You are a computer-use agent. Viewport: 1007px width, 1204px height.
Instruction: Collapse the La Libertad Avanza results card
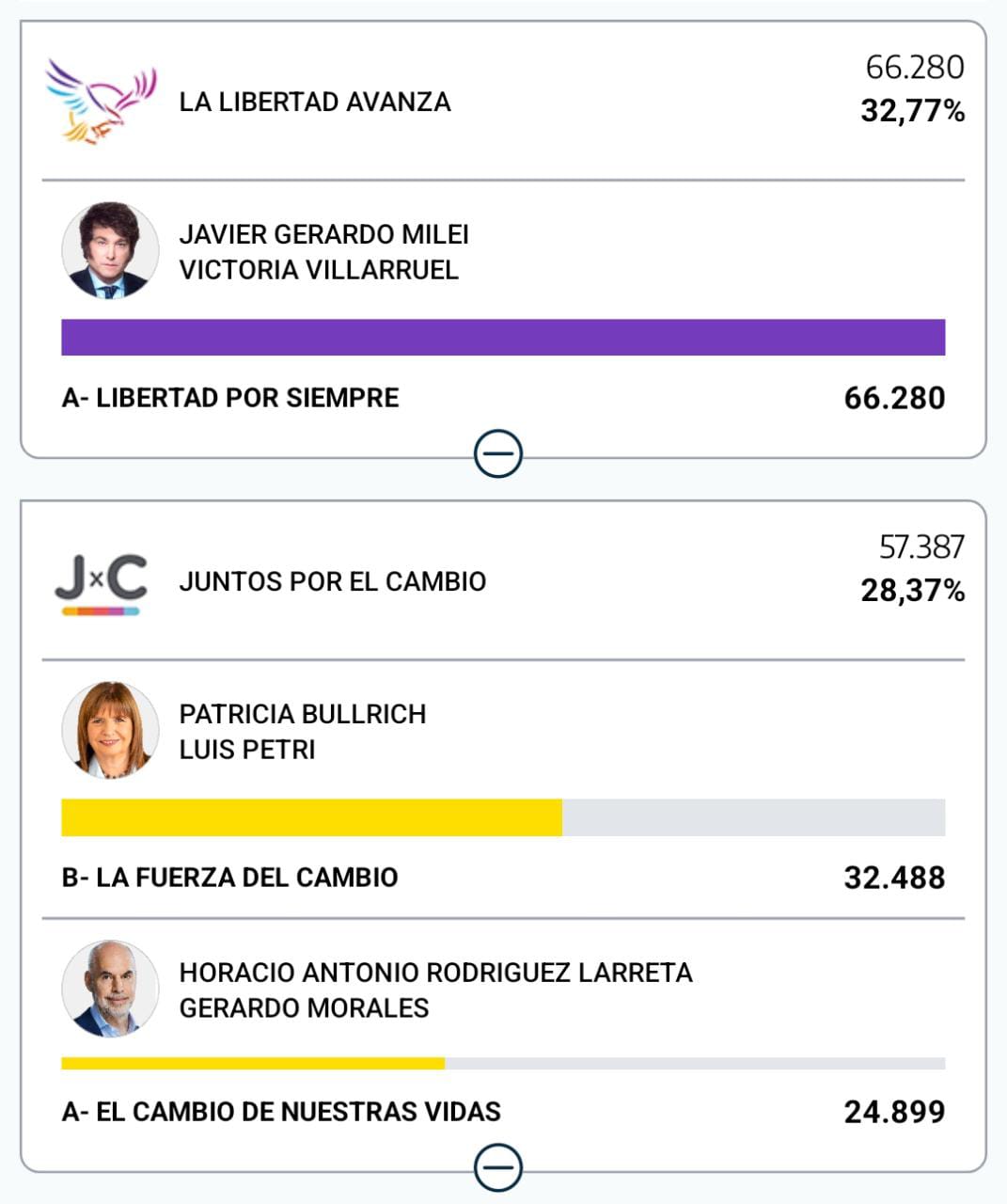(x=498, y=455)
